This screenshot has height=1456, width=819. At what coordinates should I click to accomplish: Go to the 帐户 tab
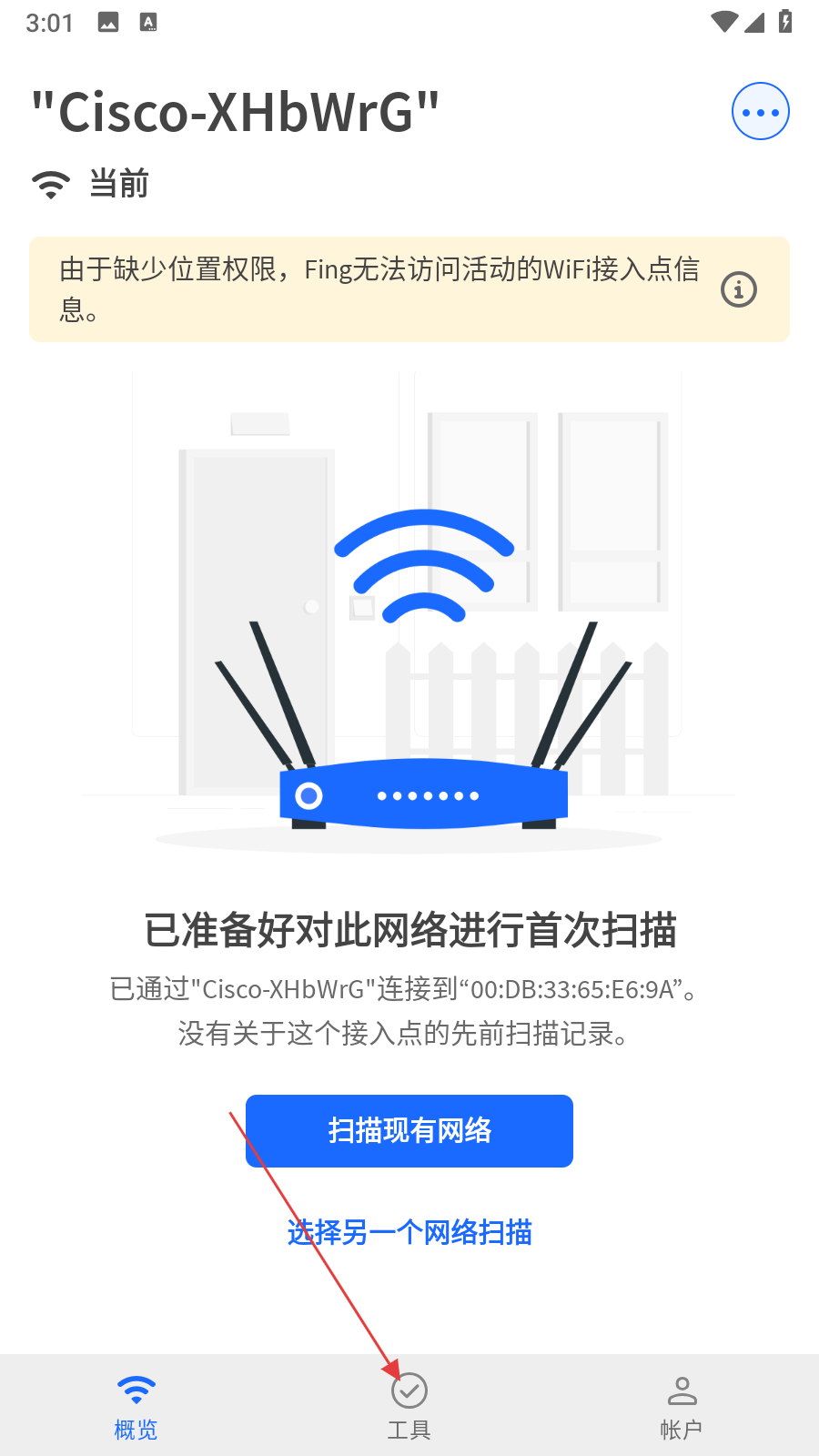click(x=682, y=1406)
